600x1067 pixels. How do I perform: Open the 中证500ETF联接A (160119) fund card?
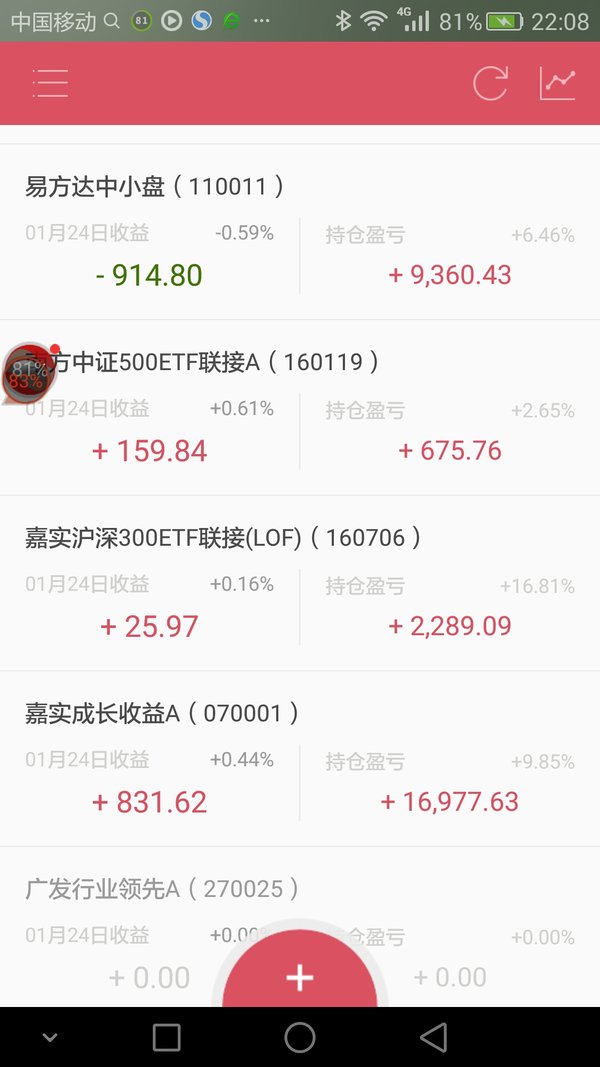click(300, 408)
